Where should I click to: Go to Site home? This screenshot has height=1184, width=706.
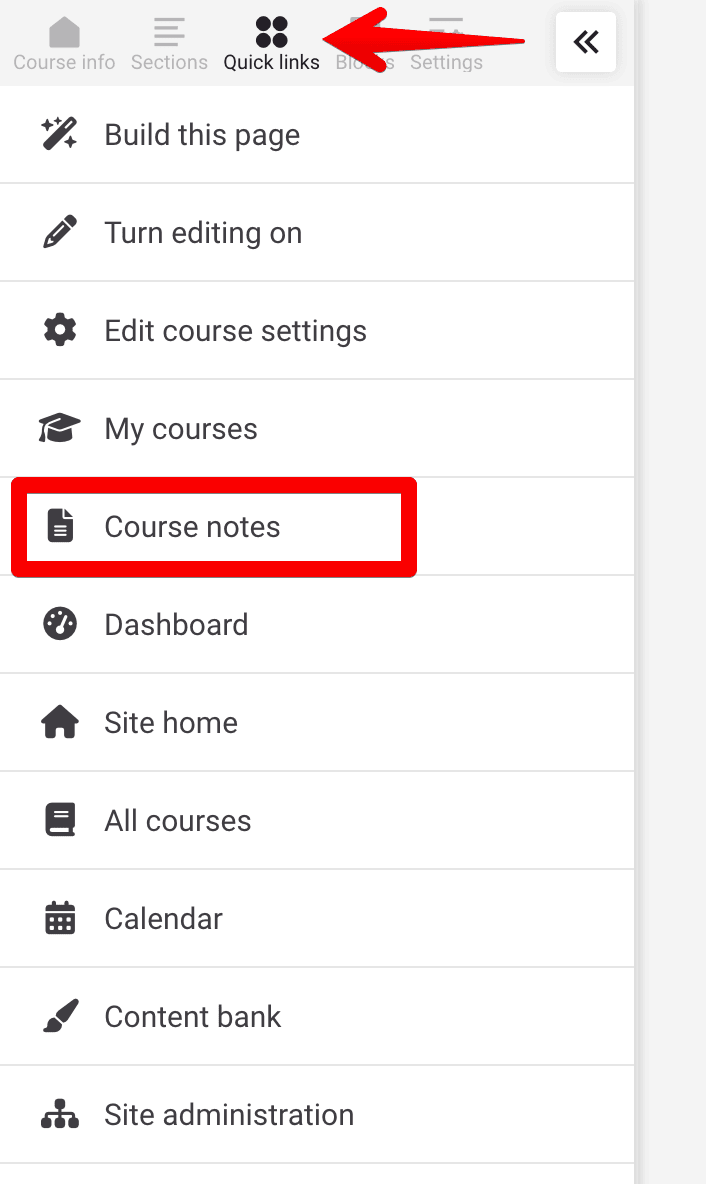[x=316, y=723]
